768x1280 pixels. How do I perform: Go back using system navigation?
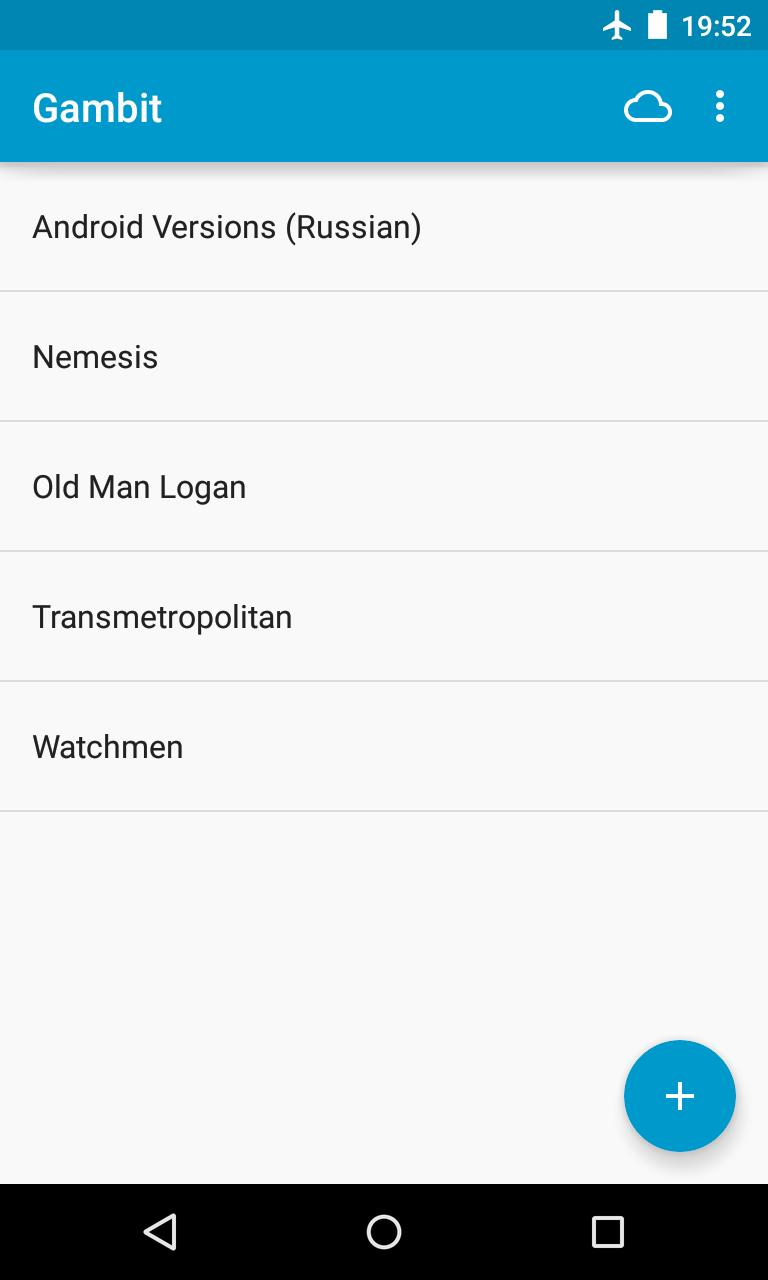tap(160, 1232)
